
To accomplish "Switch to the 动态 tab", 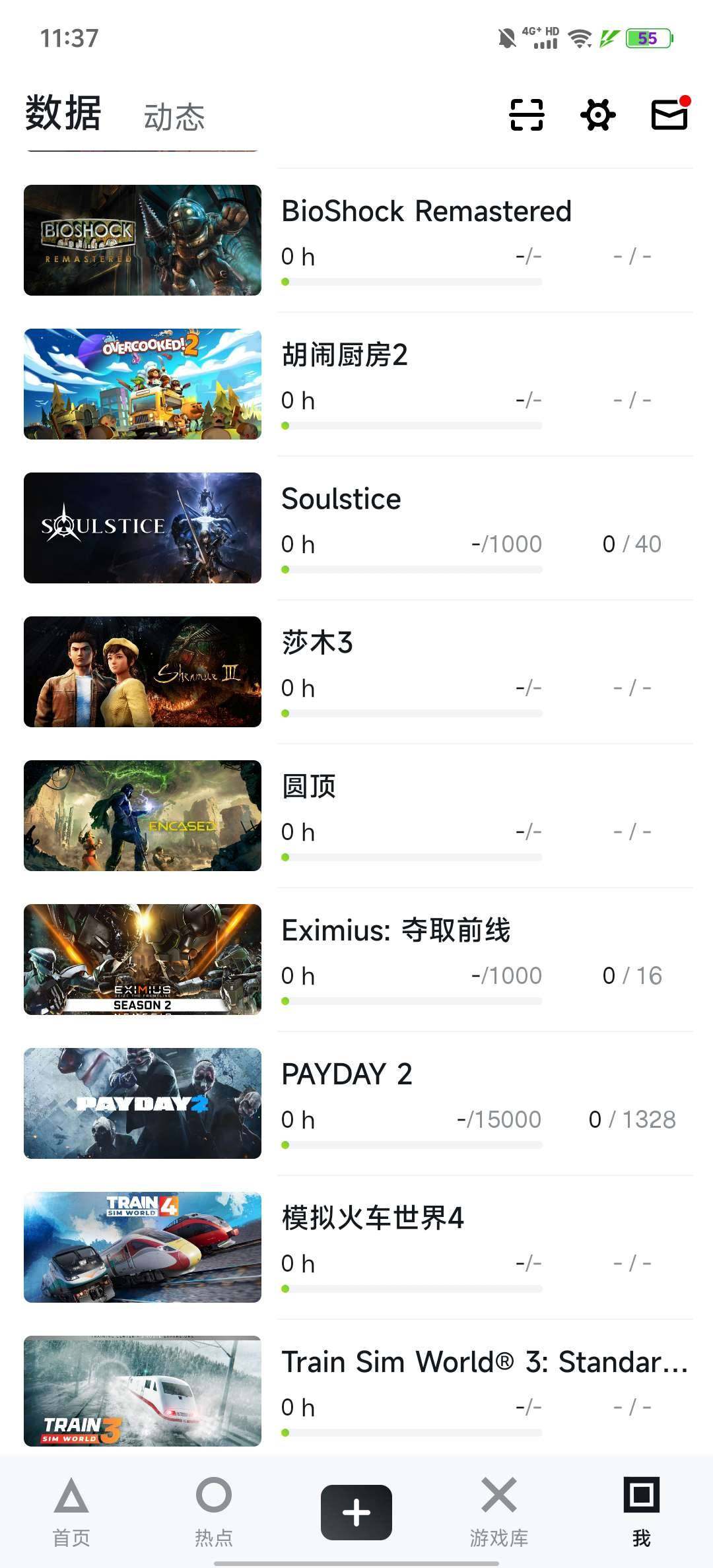I will (174, 119).
